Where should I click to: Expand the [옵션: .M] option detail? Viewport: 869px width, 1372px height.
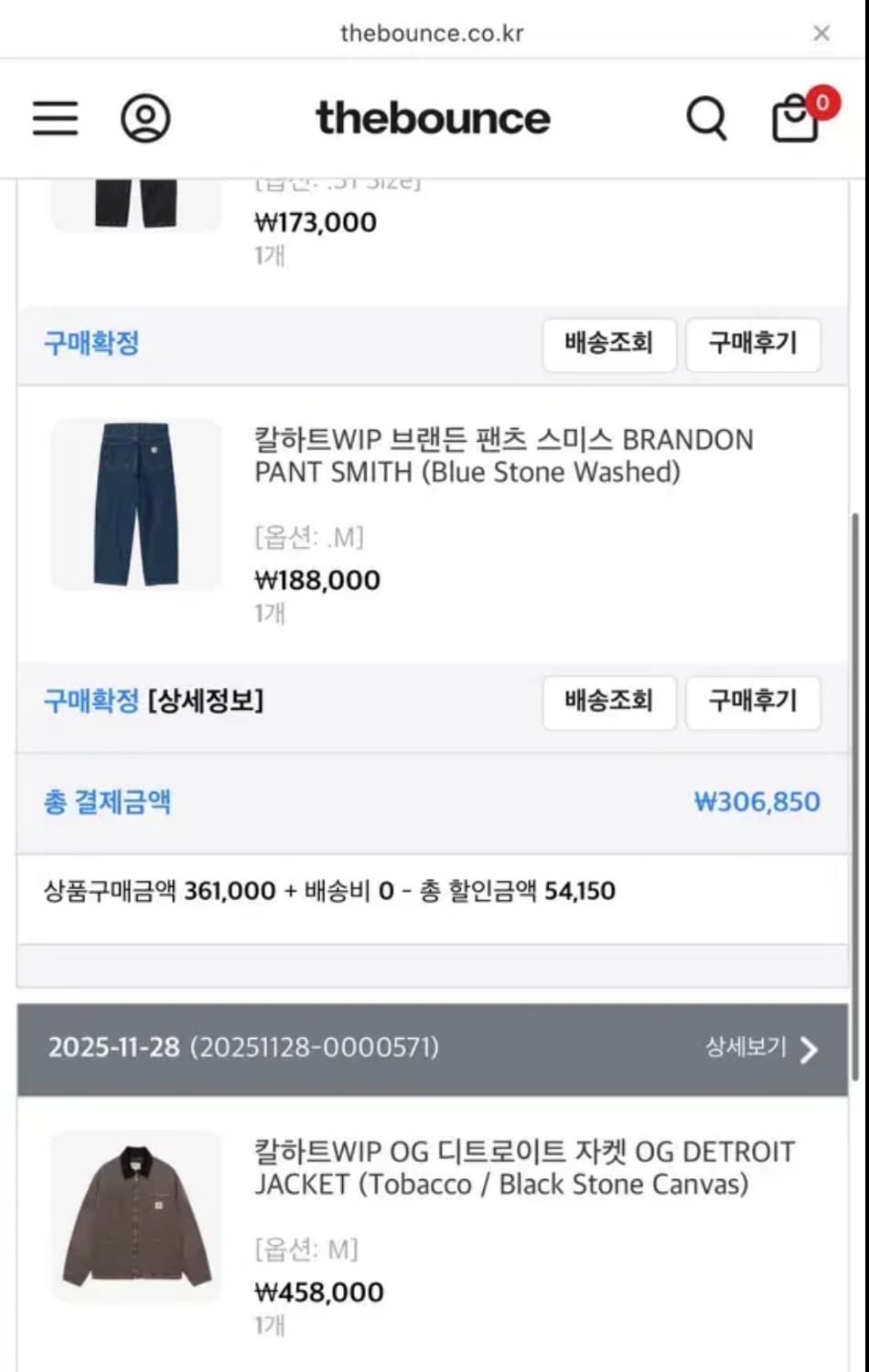click(x=307, y=539)
